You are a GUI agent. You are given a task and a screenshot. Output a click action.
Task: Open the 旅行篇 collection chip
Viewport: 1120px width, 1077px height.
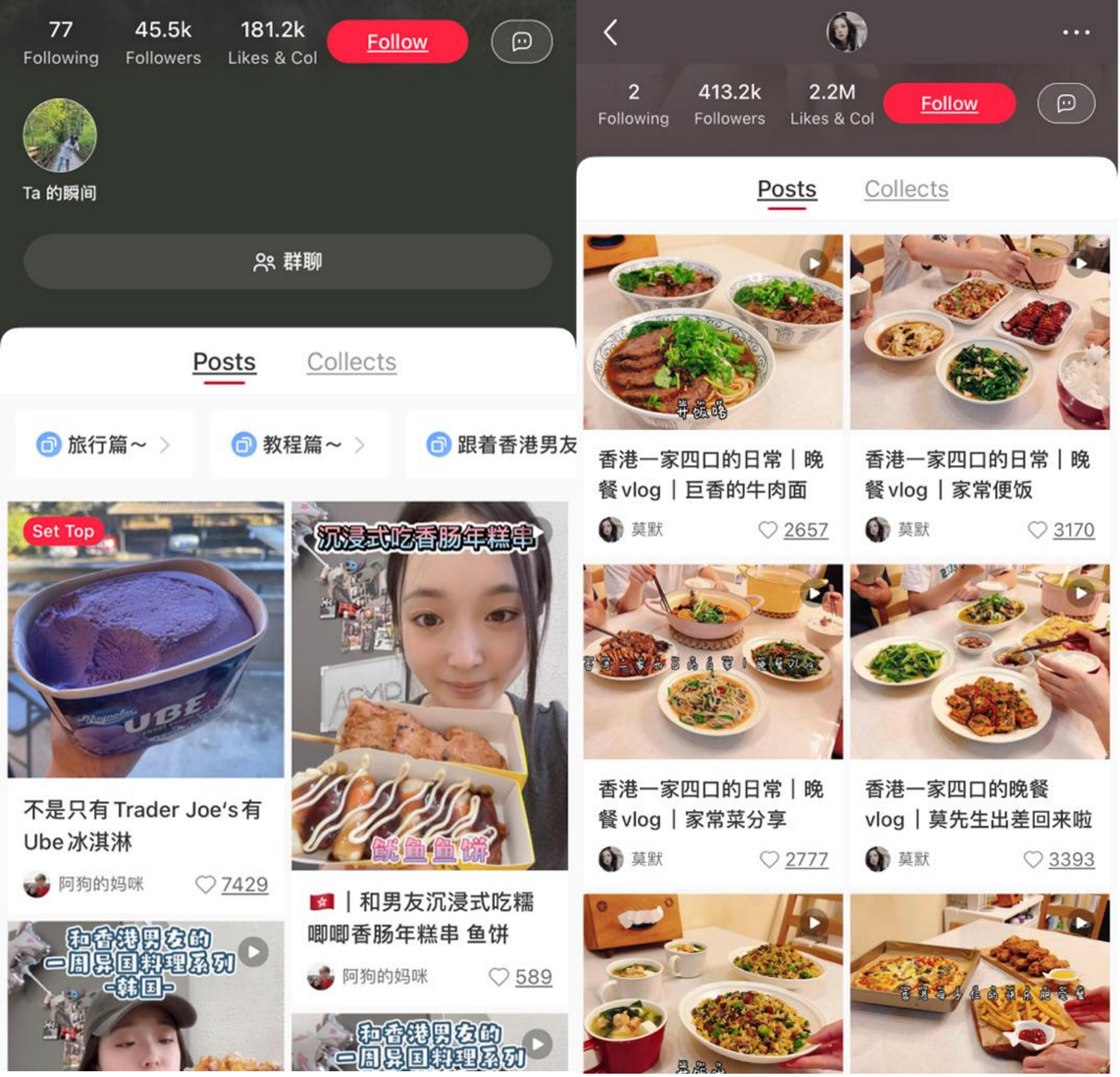(x=105, y=444)
